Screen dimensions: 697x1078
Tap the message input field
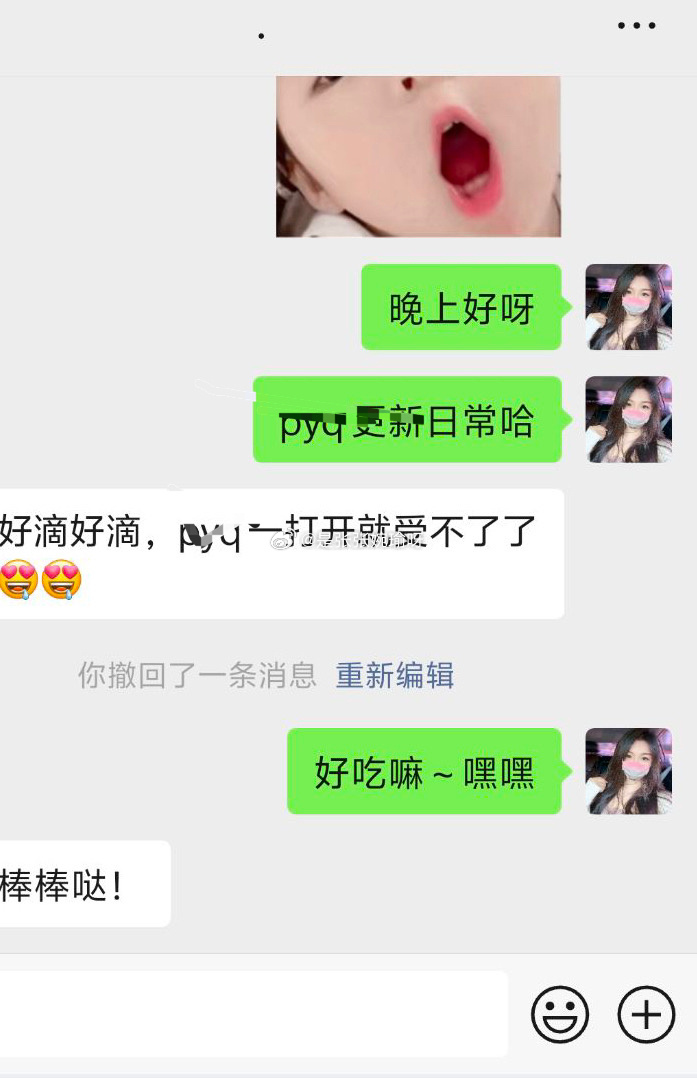click(x=250, y=1014)
